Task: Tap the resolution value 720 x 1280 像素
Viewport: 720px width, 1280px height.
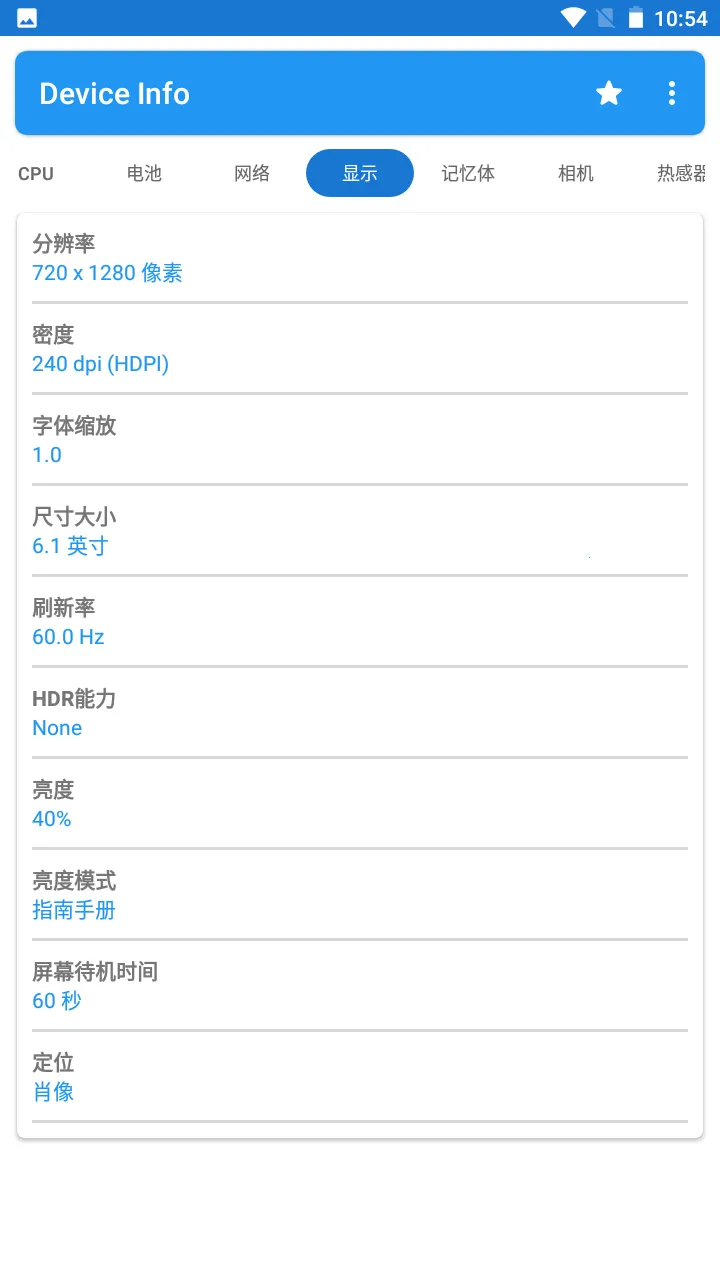Action: [x=107, y=272]
